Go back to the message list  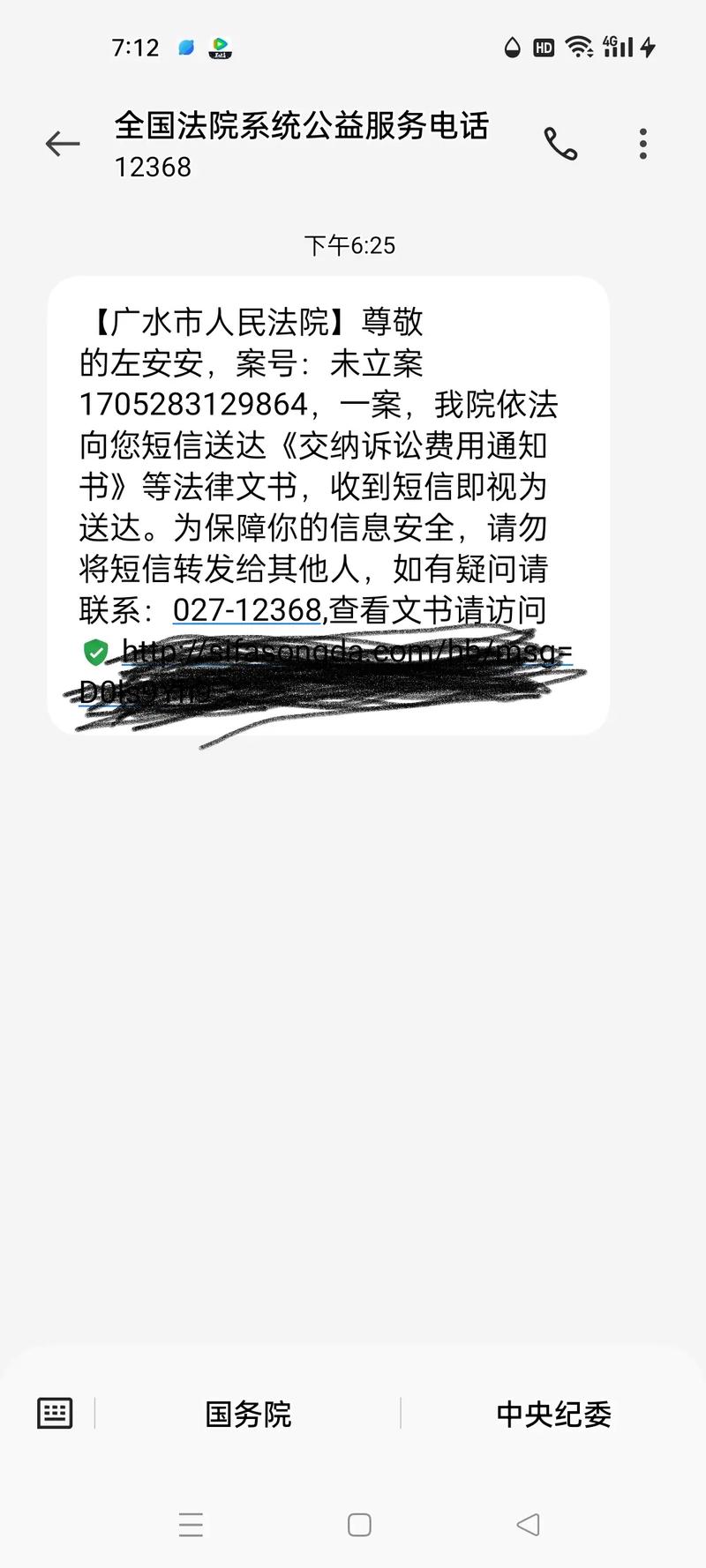(63, 144)
